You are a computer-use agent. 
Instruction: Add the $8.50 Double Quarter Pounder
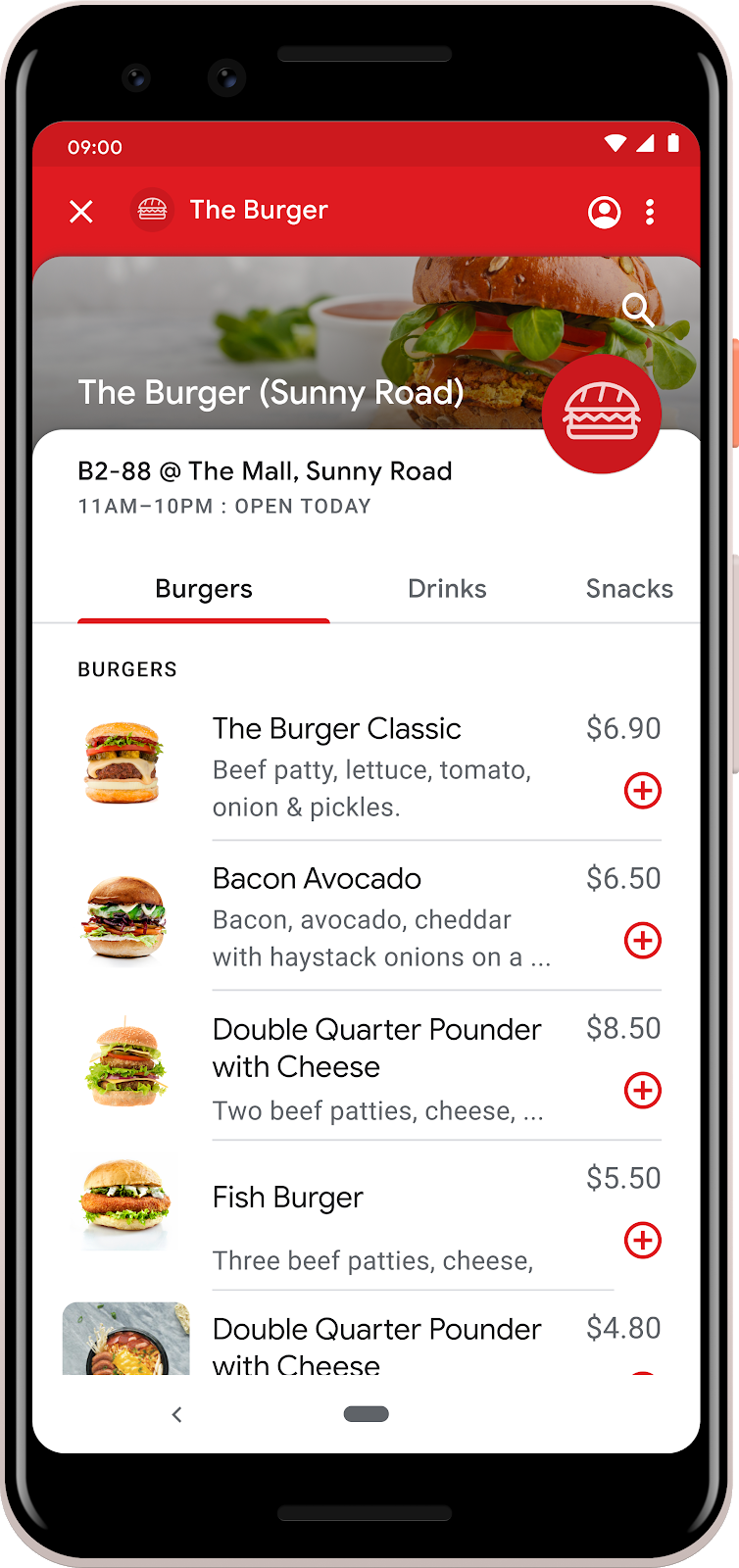[x=643, y=1091]
